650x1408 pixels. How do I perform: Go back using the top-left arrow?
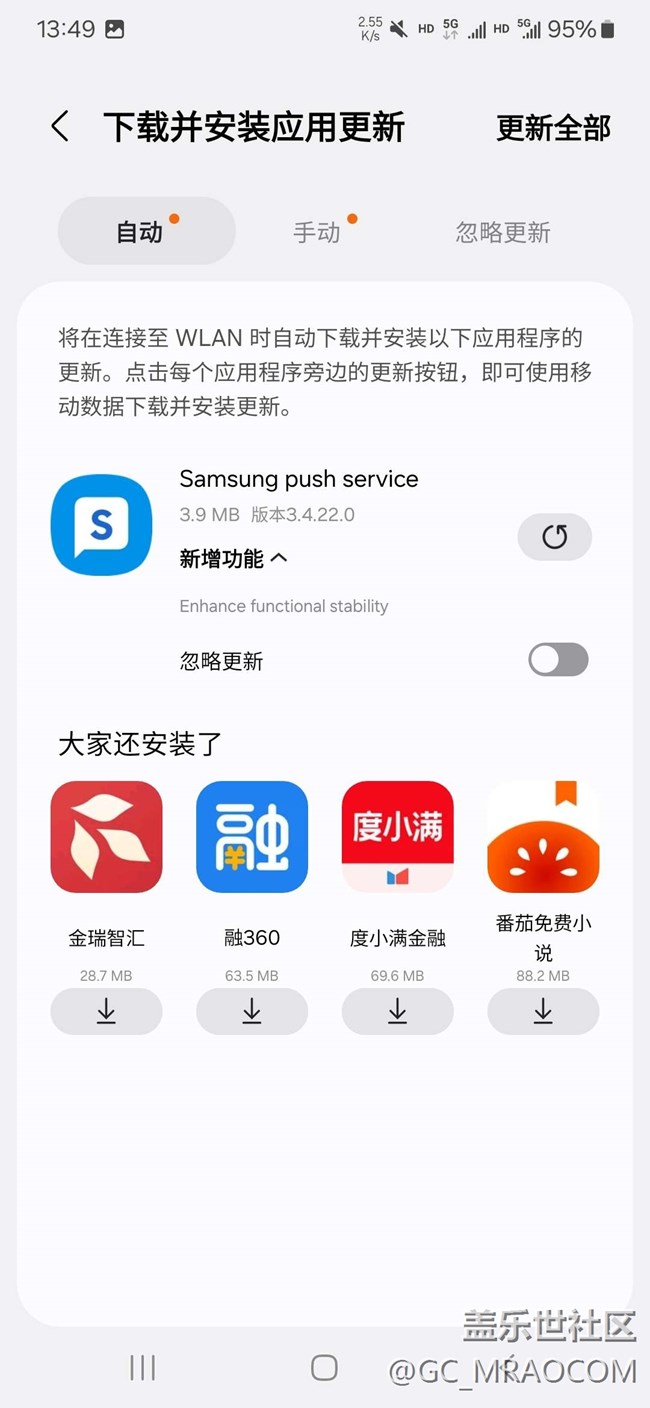(x=60, y=127)
